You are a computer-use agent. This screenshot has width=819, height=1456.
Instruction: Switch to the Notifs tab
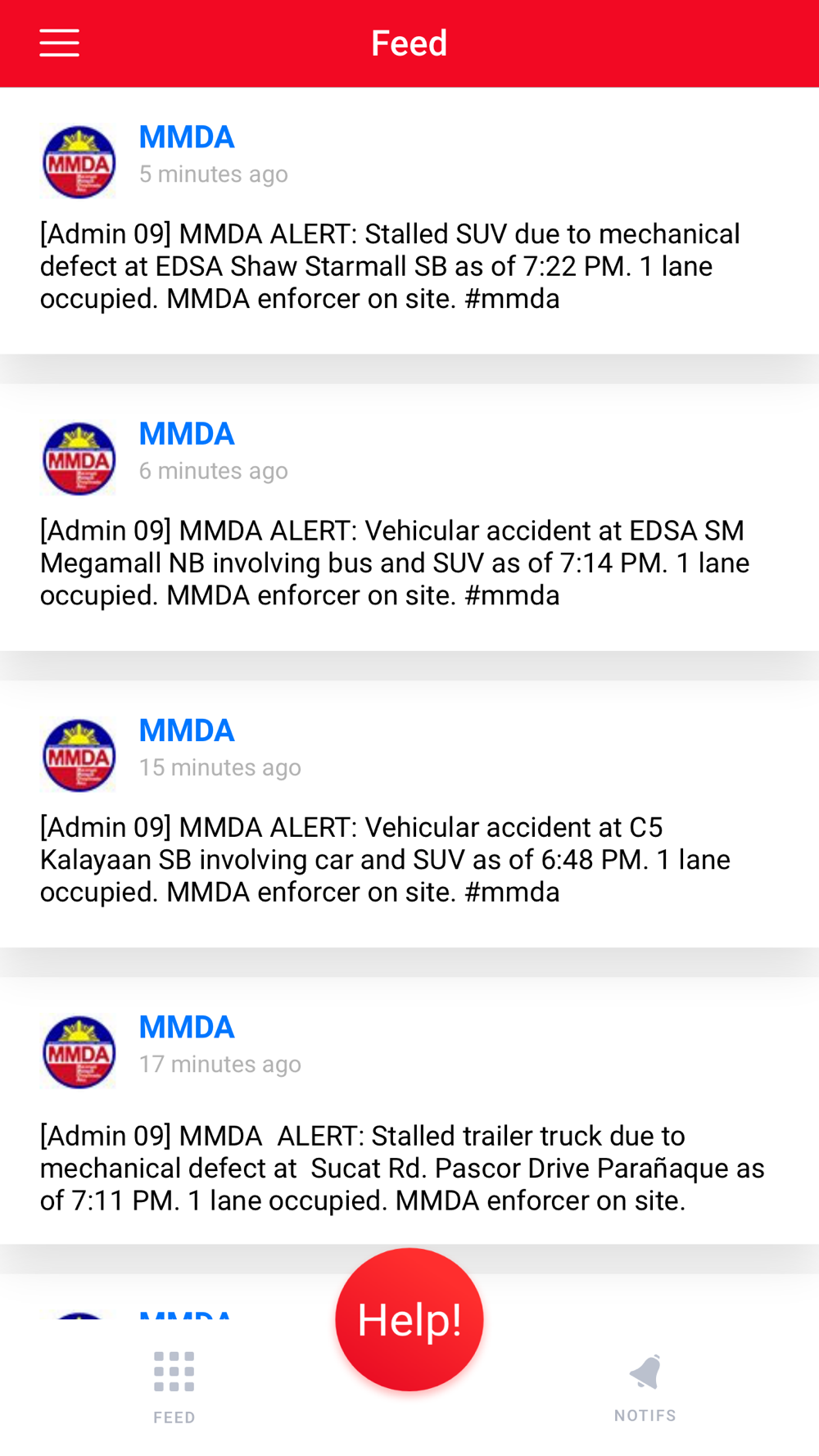pos(645,1387)
